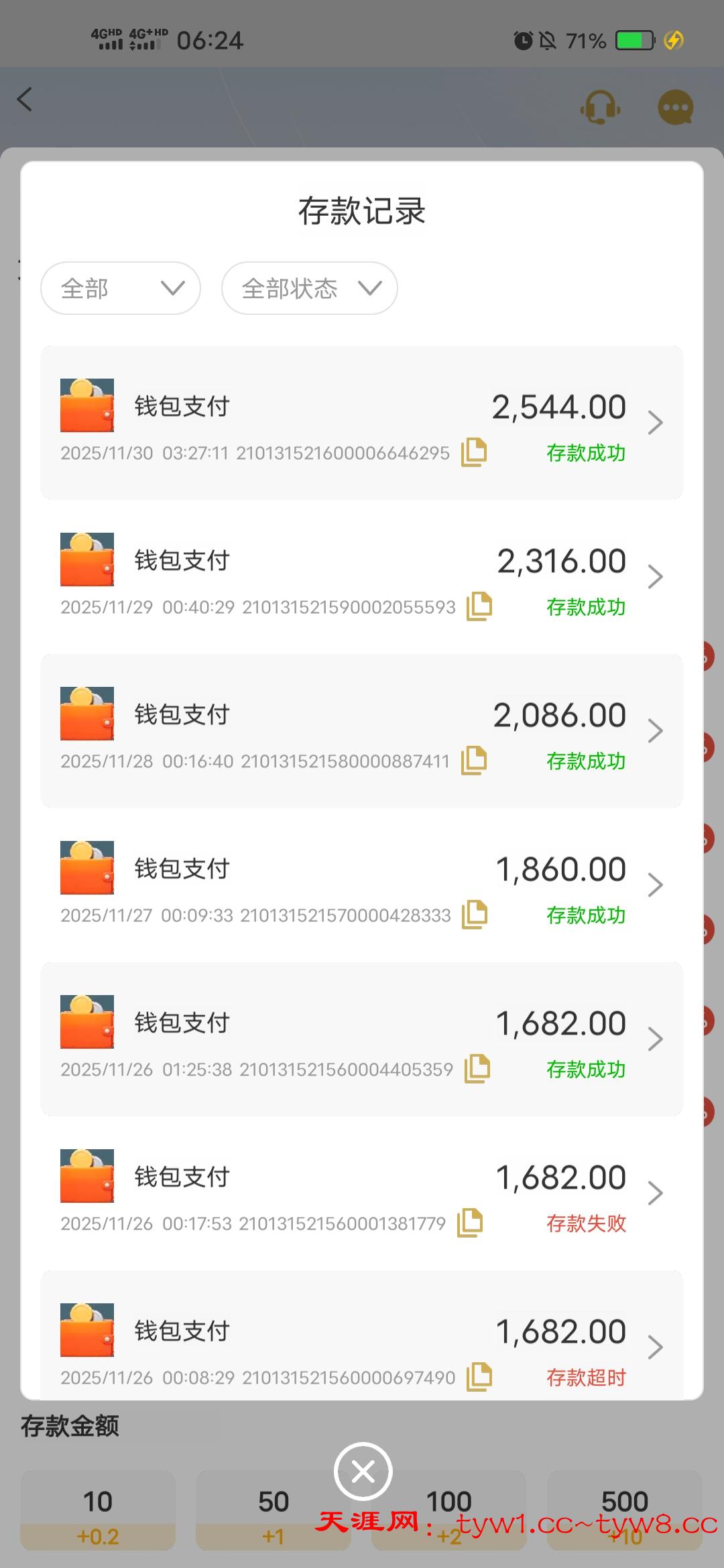
Task: Copy order number of 2,316.00 deposit
Action: click(479, 606)
